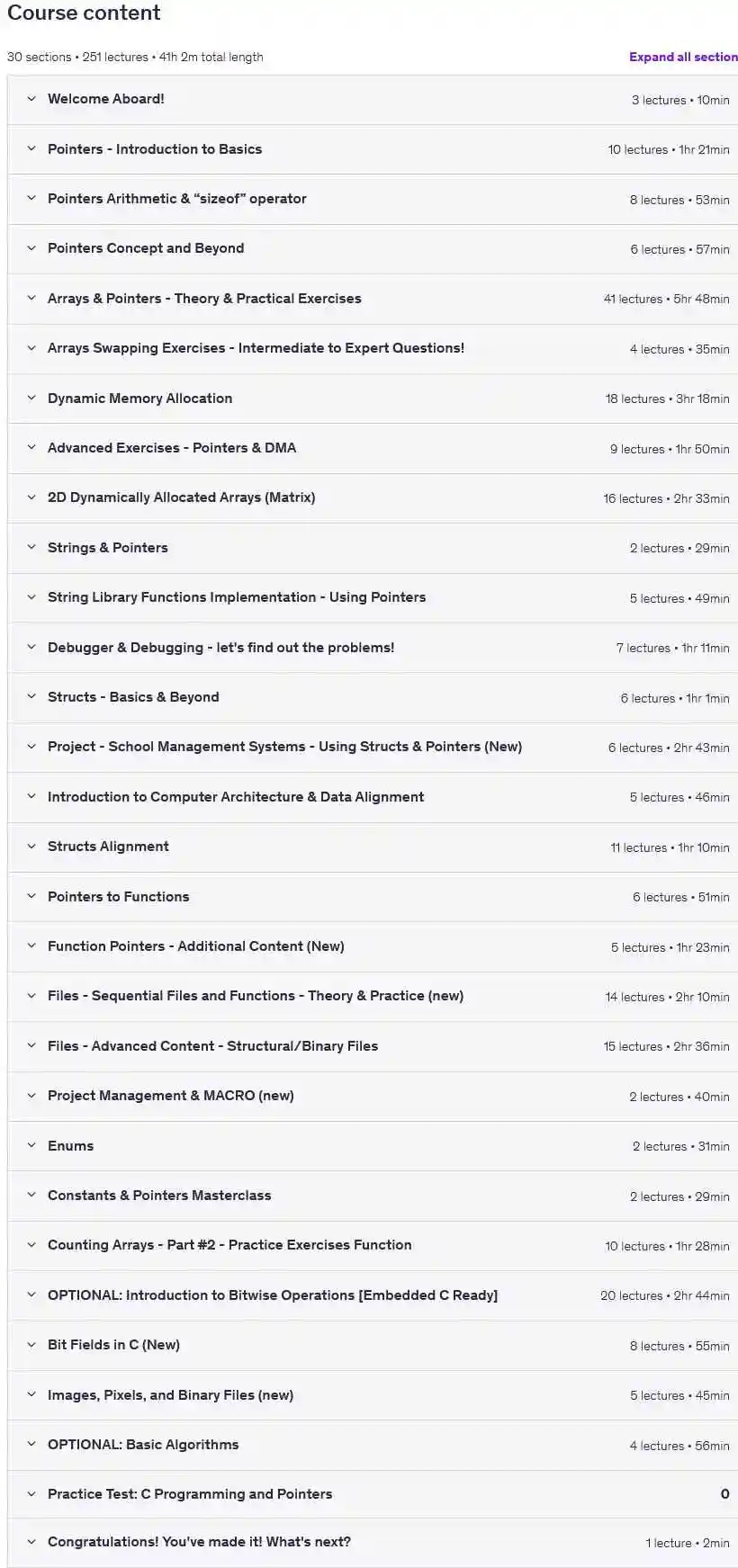Expand Constants & Pointers Masterclass
Viewport: 738px width, 1568px height.
pos(373,1196)
